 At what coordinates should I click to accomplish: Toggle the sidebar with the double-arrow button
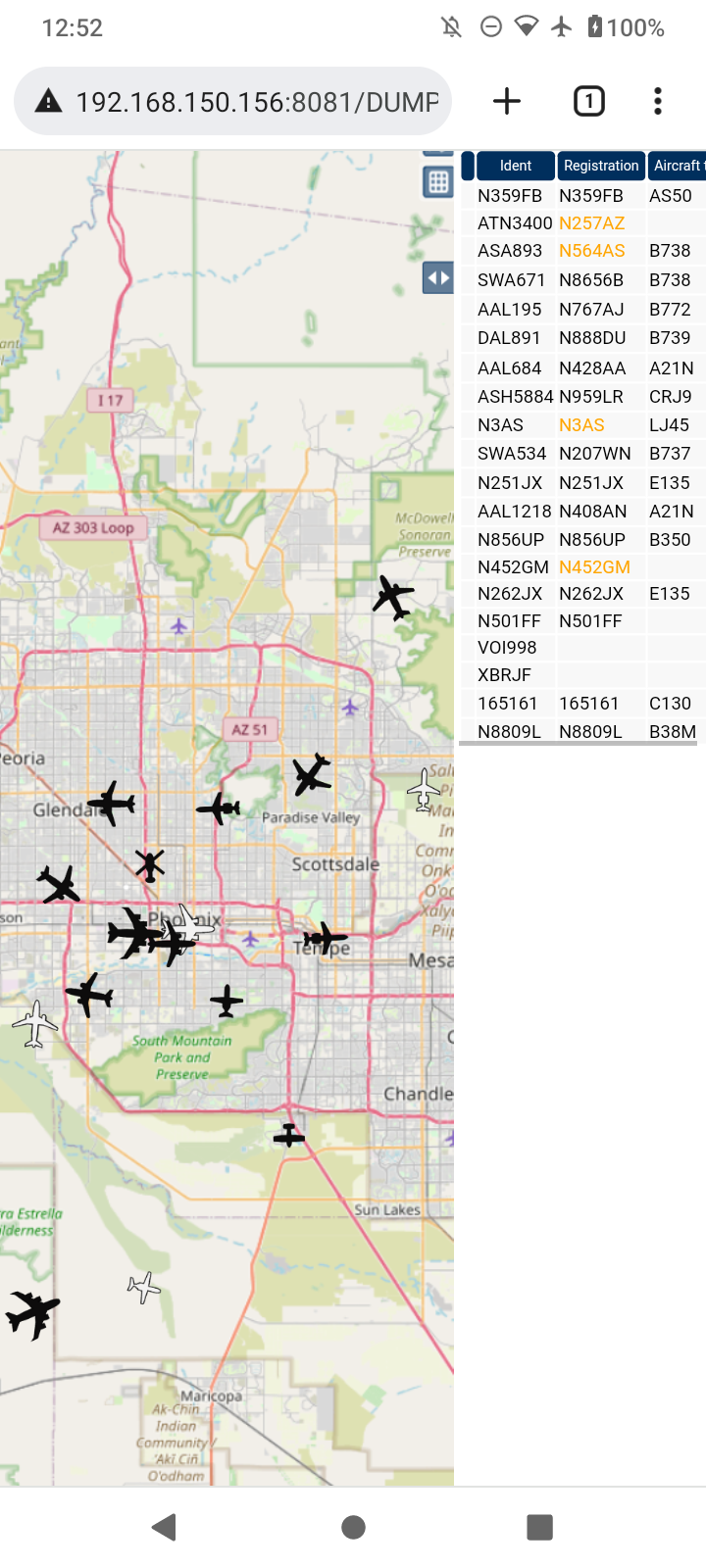pyautogui.click(x=437, y=278)
